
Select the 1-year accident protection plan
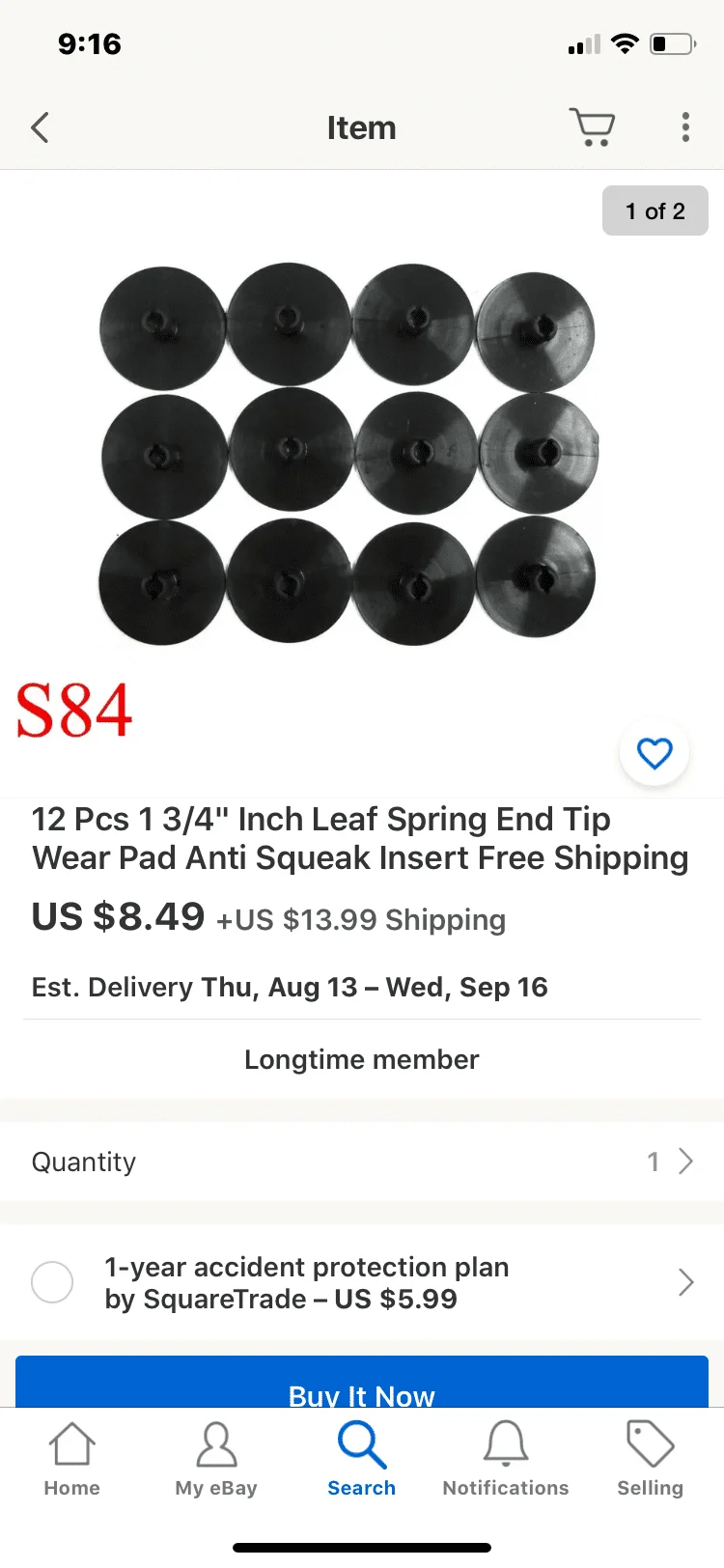tap(52, 1282)
